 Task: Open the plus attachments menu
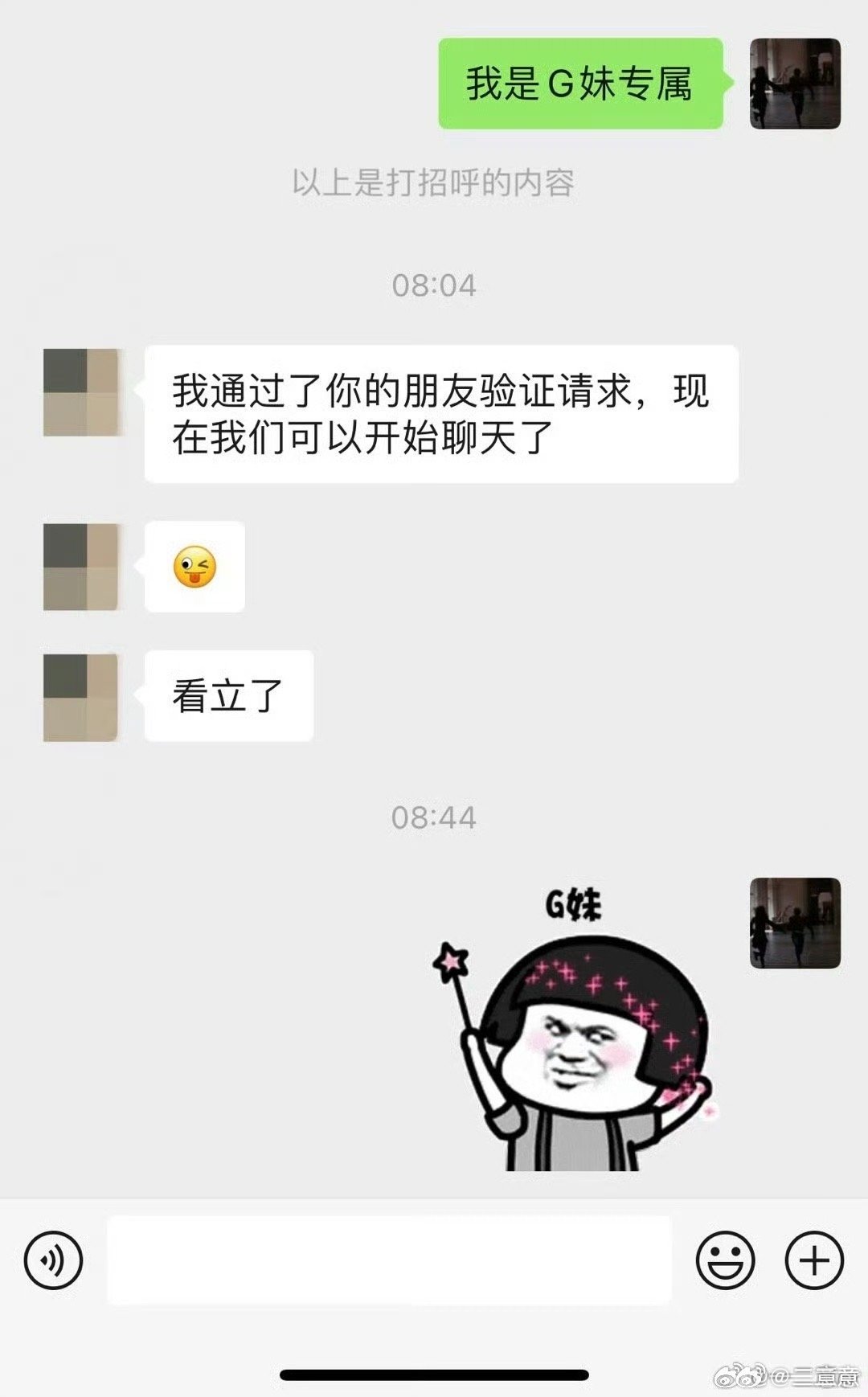pos(813,1260)
